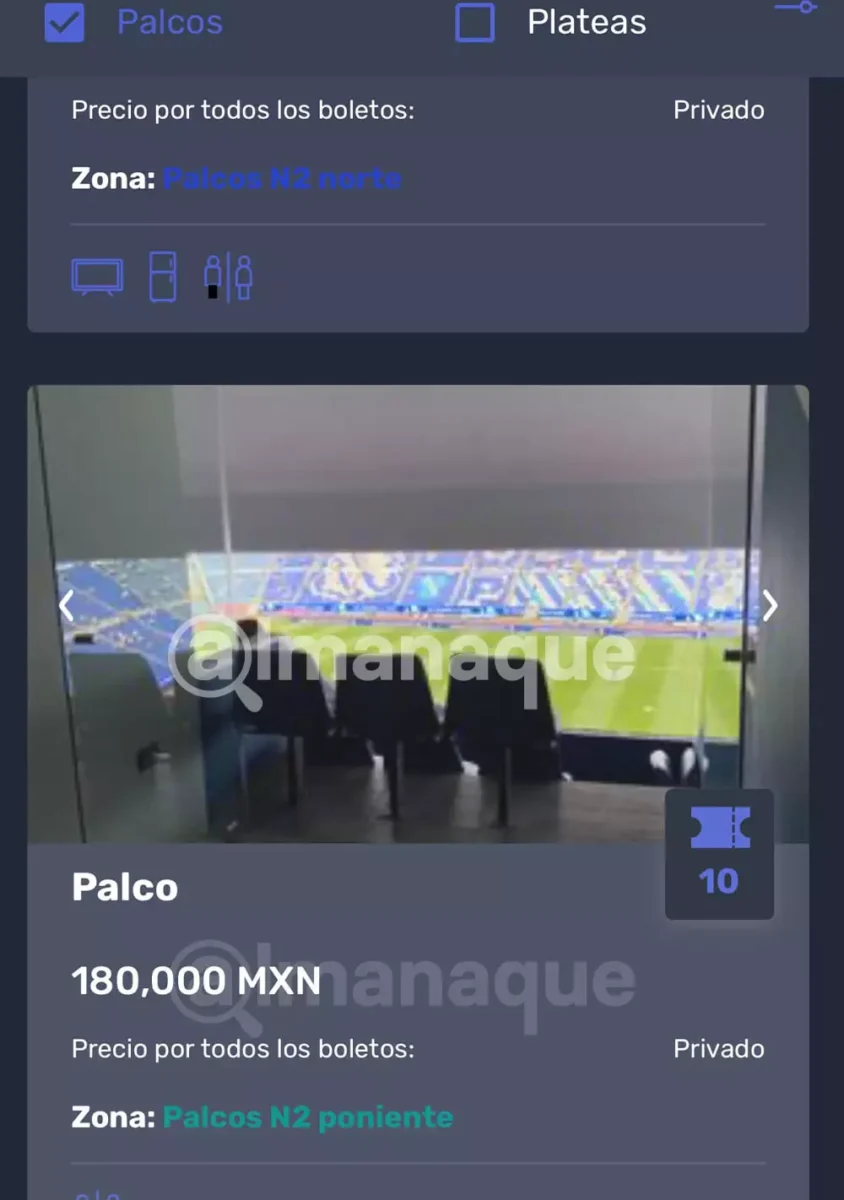Switch to the Palcos section
This screenshot has width=844, height=1200.
click(x=169, y=22)
